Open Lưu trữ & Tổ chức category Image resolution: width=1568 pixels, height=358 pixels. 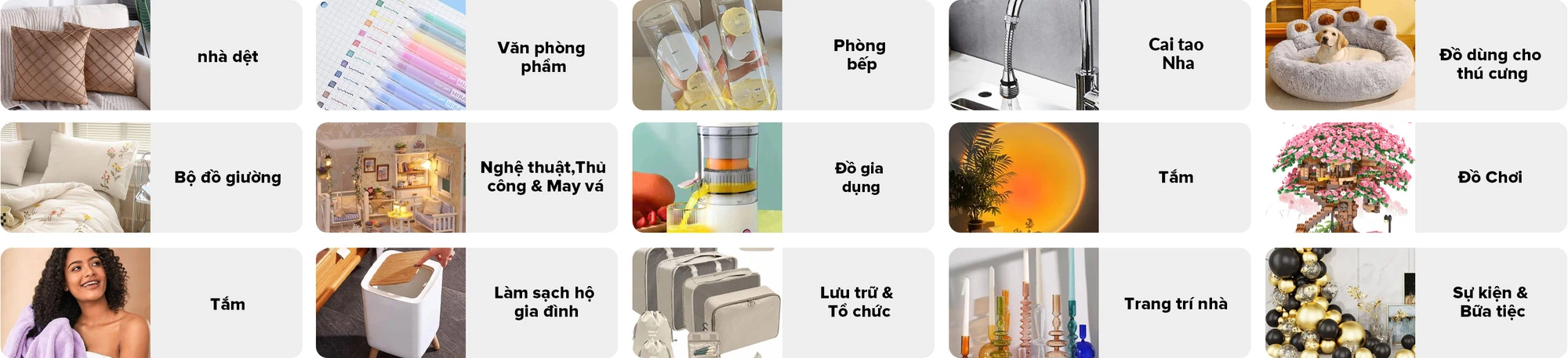783,303
